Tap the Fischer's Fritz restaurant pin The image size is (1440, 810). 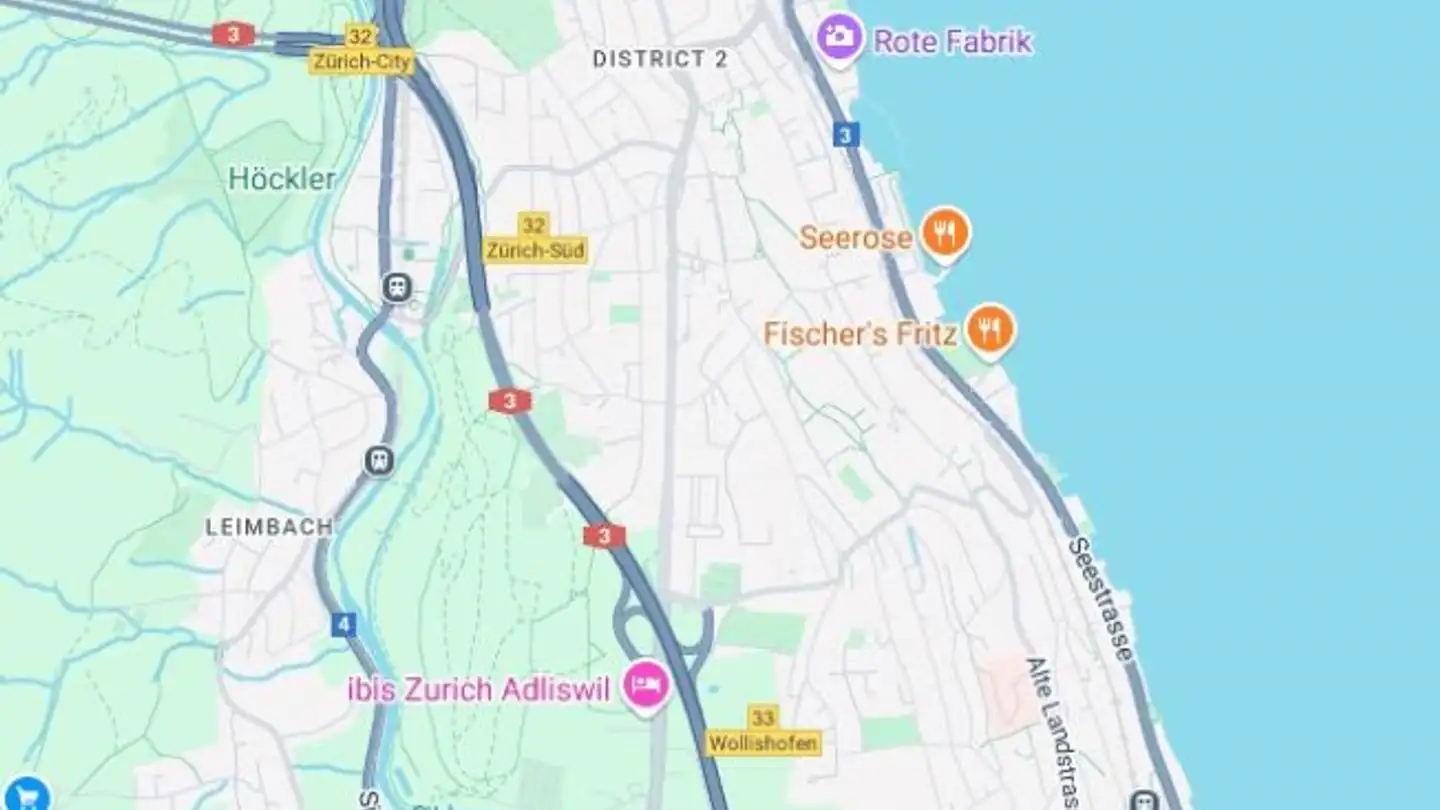(x=990, y=329)
